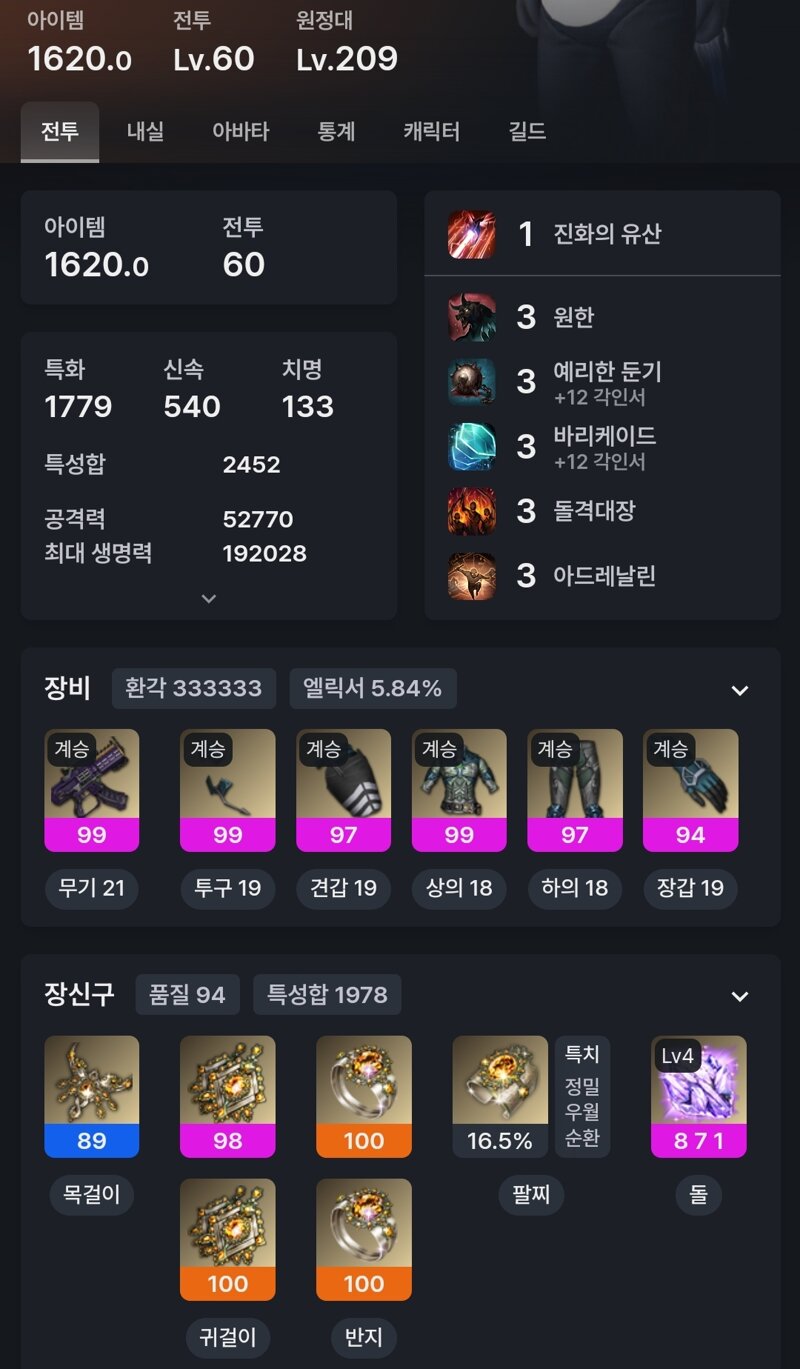View the 투구 19 helmet item
The image size is (800, 1369).
[227, 790]
